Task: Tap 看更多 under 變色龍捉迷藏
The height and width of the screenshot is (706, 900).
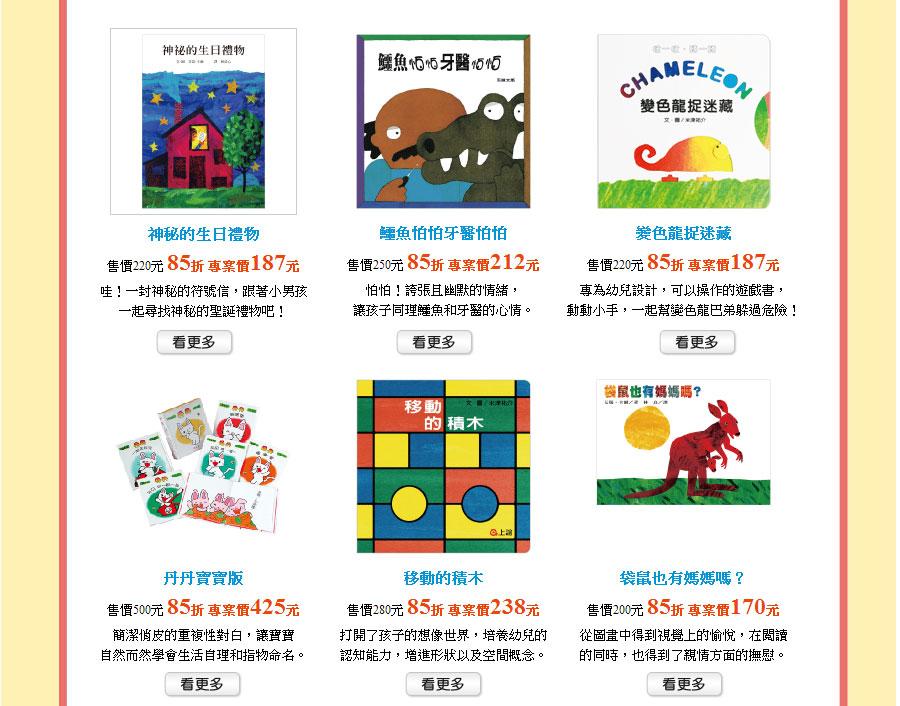Action: [697, 342]
